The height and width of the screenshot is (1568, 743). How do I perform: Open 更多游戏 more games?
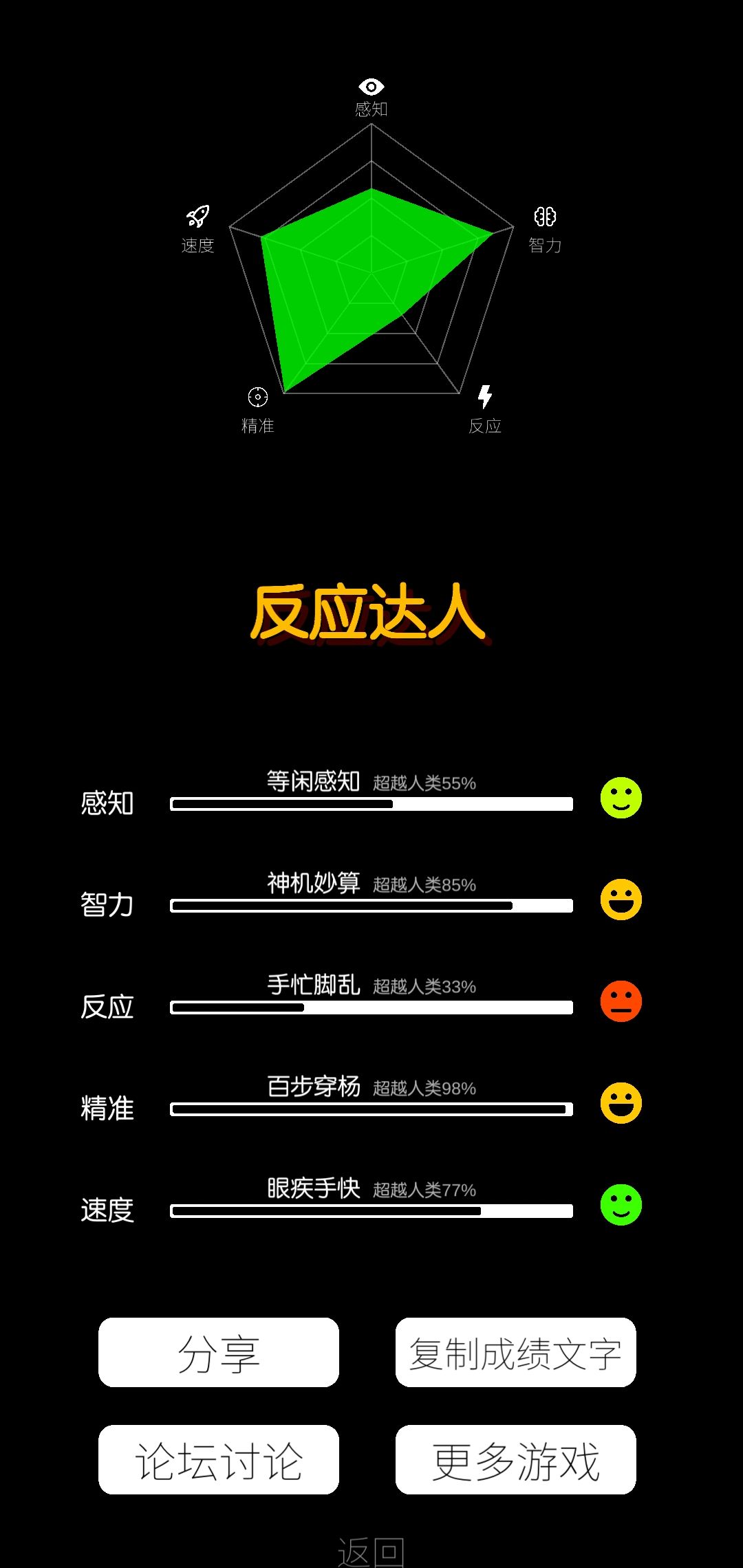515,1459
